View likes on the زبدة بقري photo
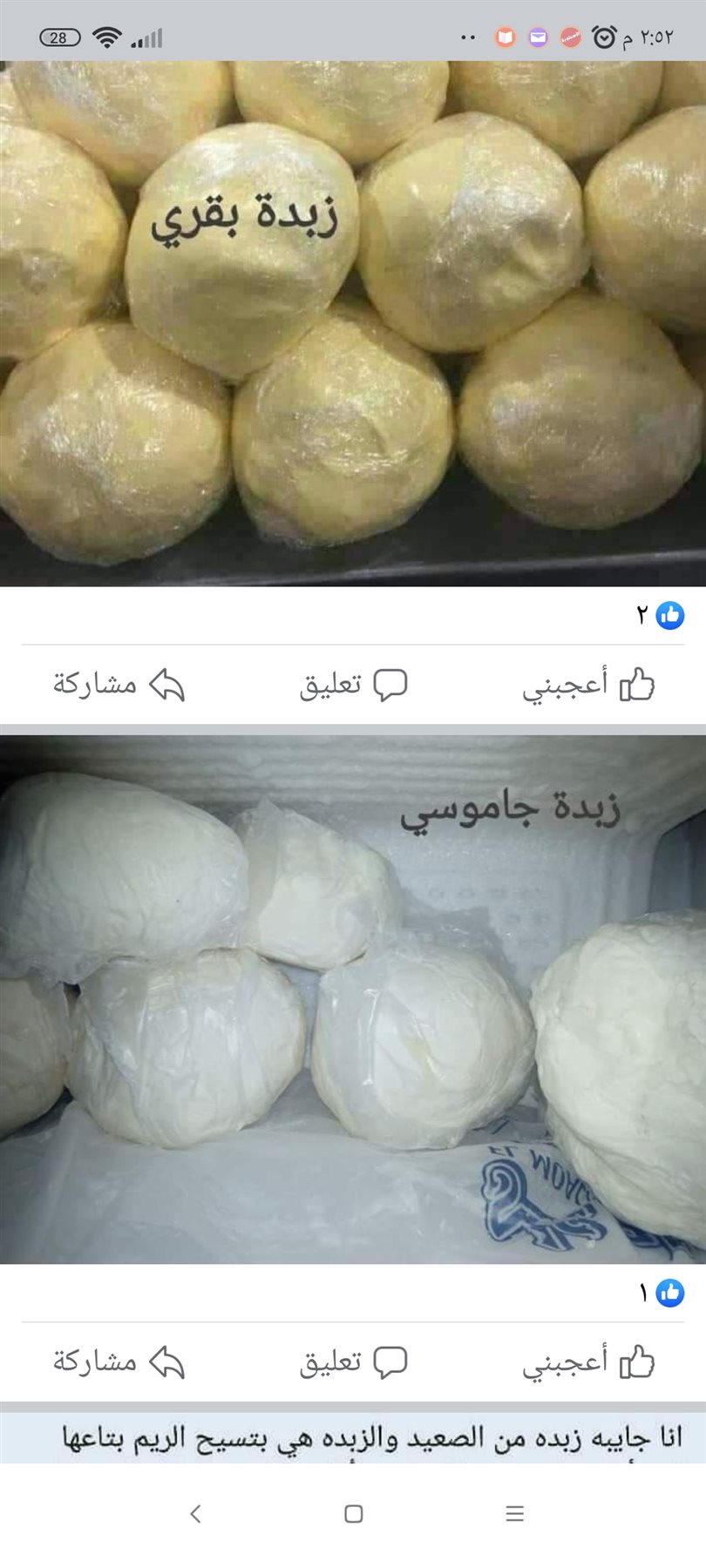706x1568 pixels. tap(661, 616)
